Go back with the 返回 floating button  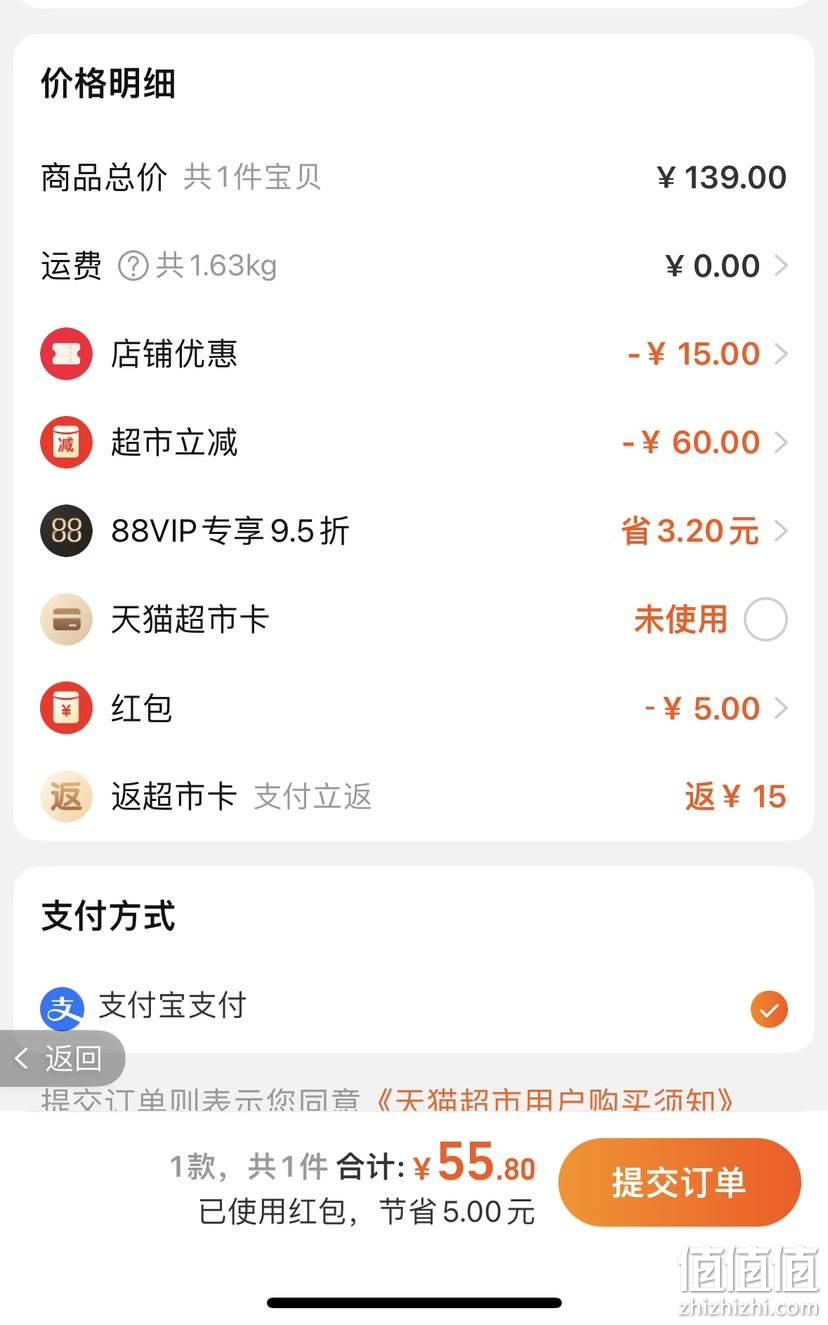(x=62, y=1058)
